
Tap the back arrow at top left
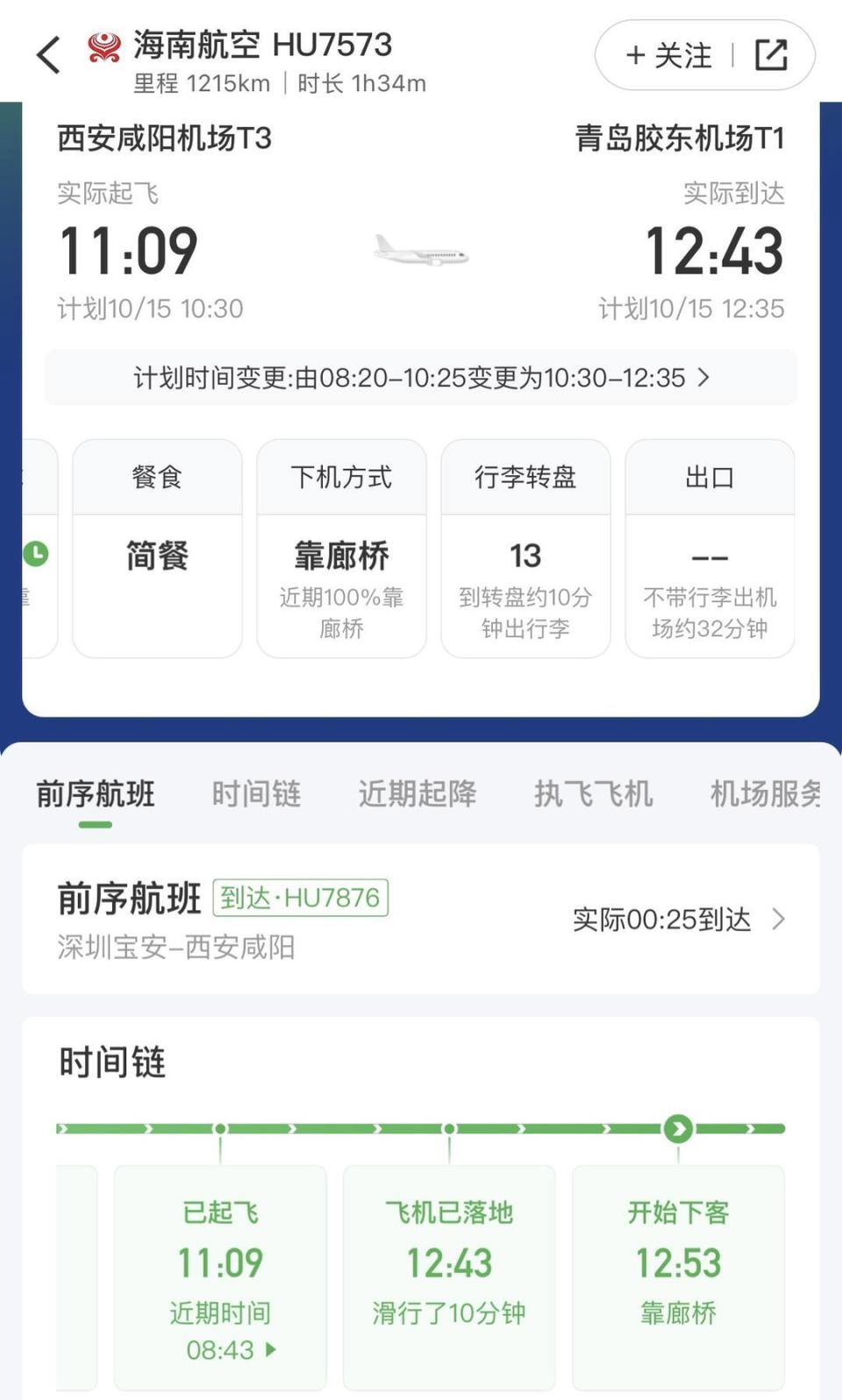pos(48,54)
